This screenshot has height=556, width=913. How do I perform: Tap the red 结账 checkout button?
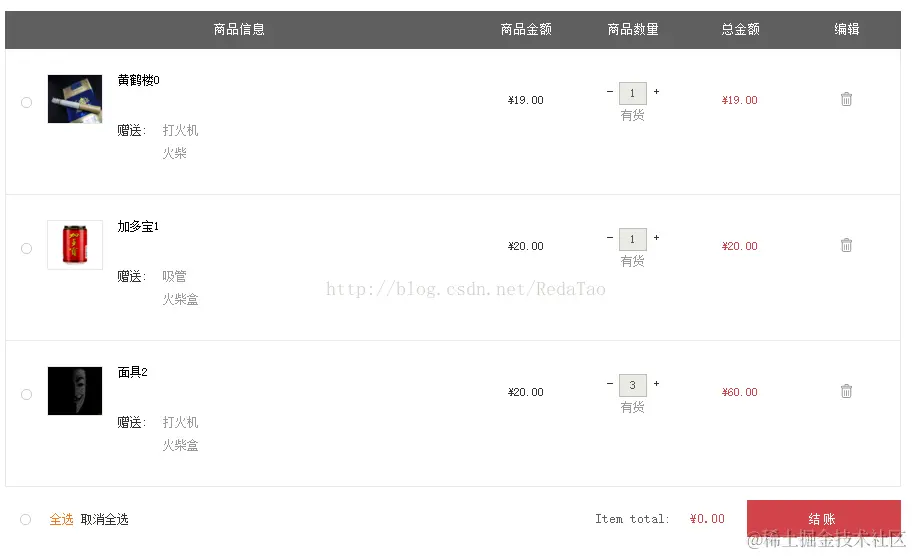tap(823, 519)
